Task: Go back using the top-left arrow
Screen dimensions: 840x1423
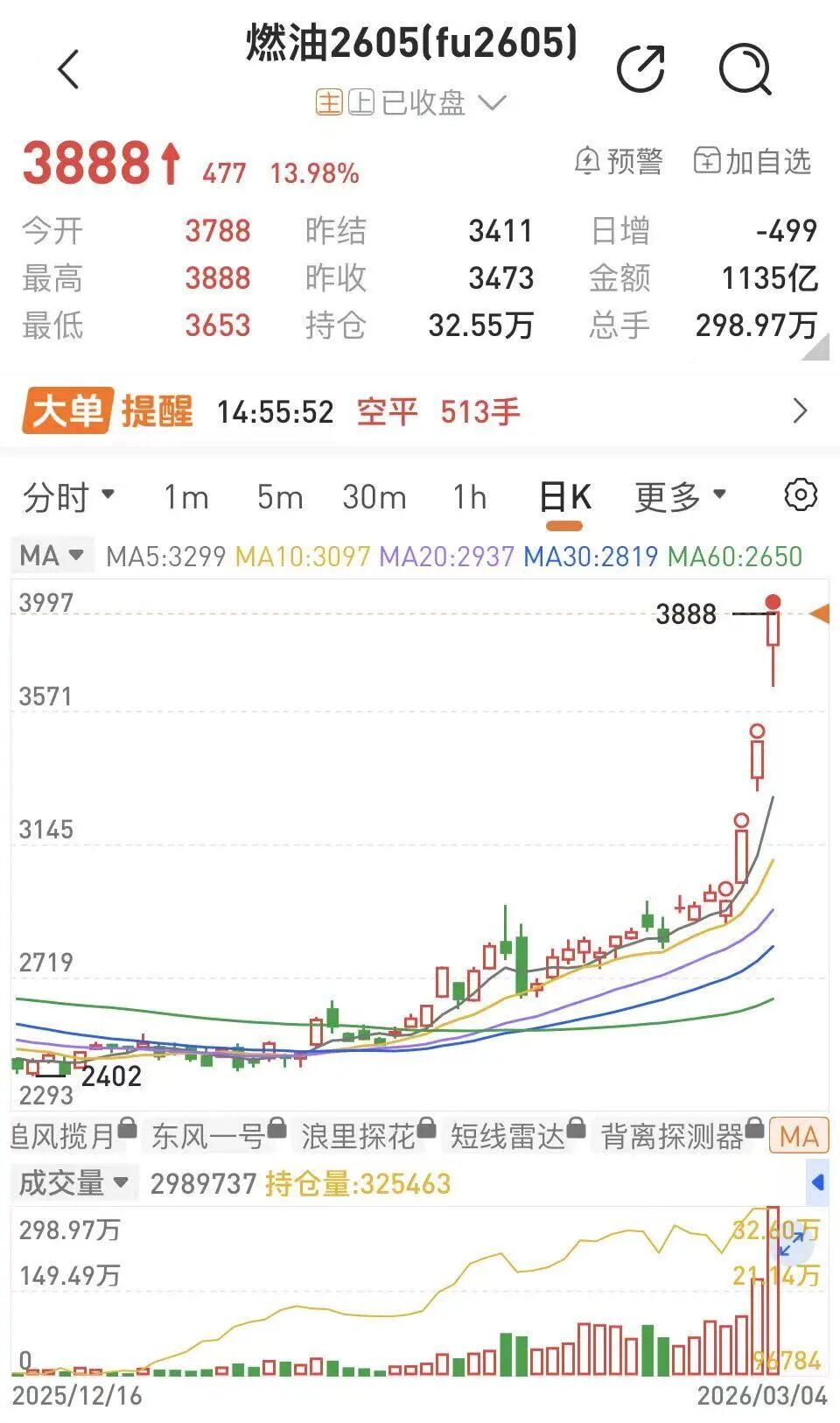Action: pos(68,69)
